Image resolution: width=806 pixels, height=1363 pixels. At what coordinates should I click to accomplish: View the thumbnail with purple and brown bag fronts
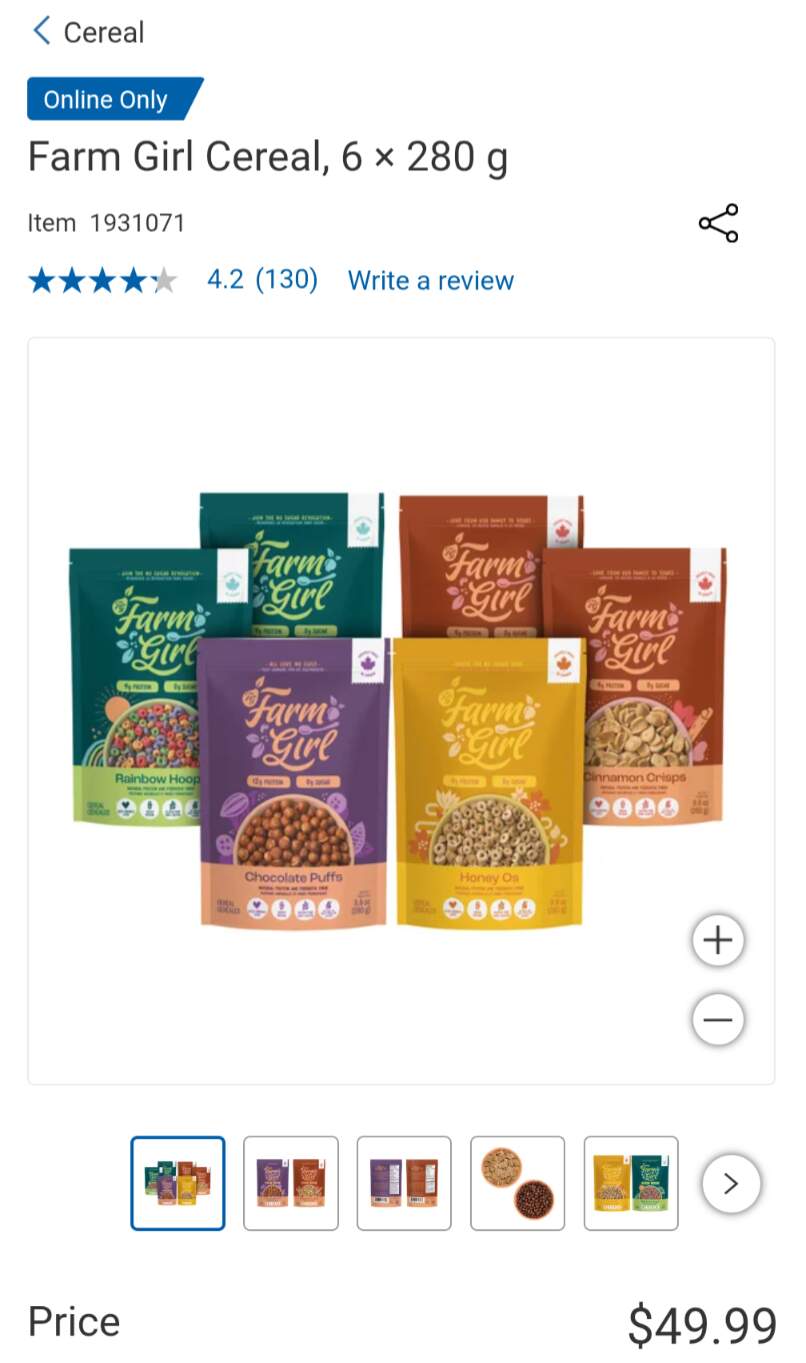(x=291, y=1183)
